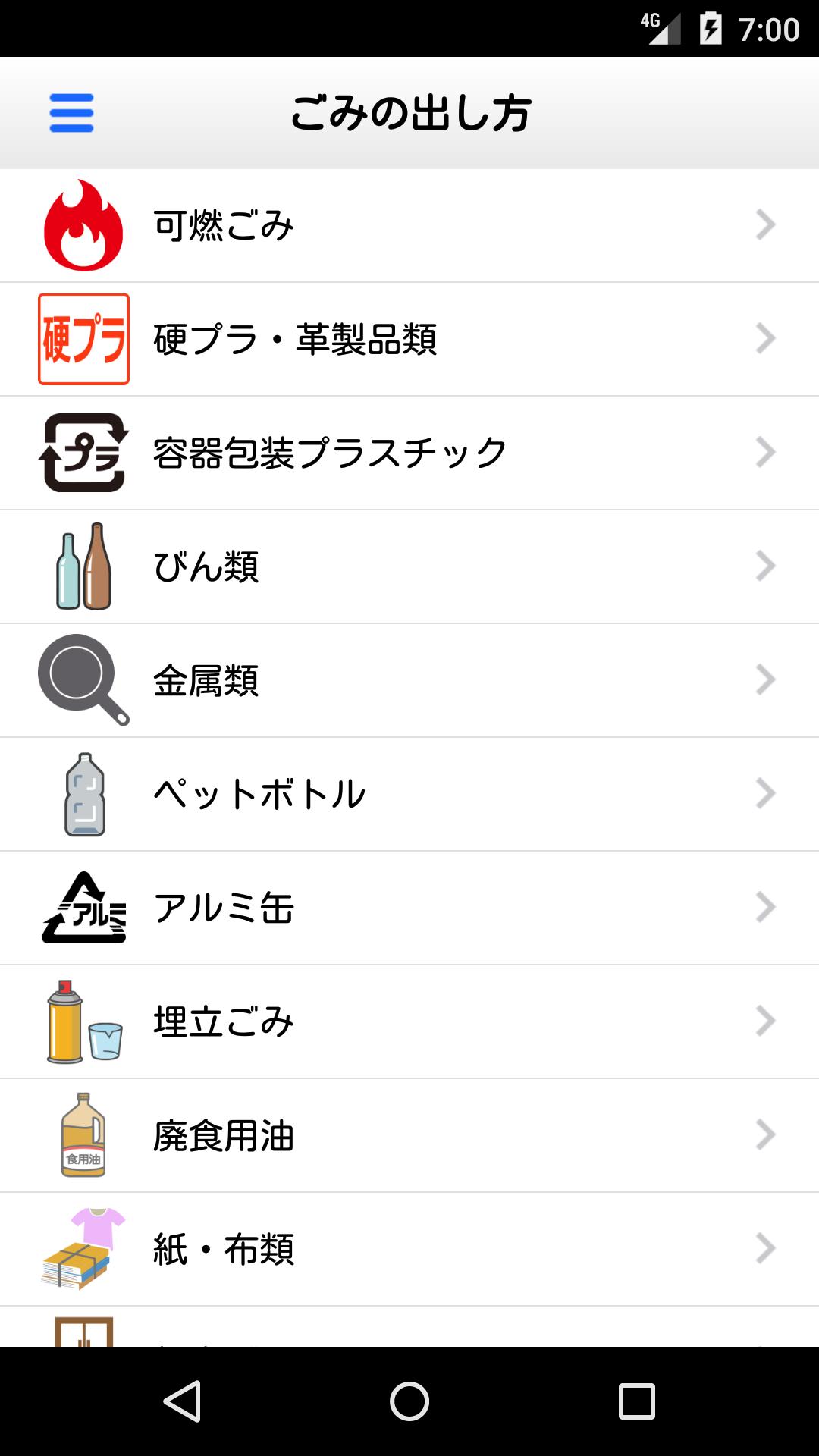Viewport: 819px width, 1456px height.
Task: Open the 廃食用油 category
Action: (x=409, y=1135)
